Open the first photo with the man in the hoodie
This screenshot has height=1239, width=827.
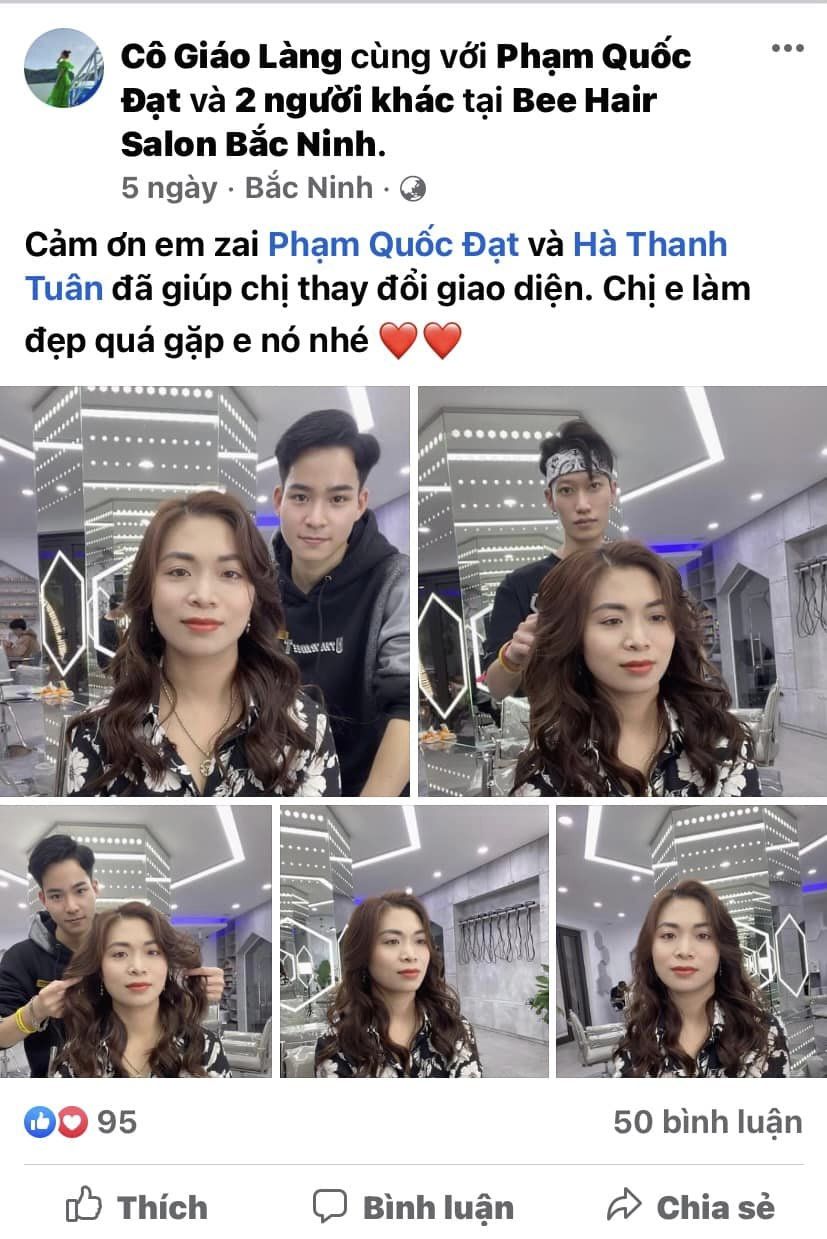tap(205, 591)
